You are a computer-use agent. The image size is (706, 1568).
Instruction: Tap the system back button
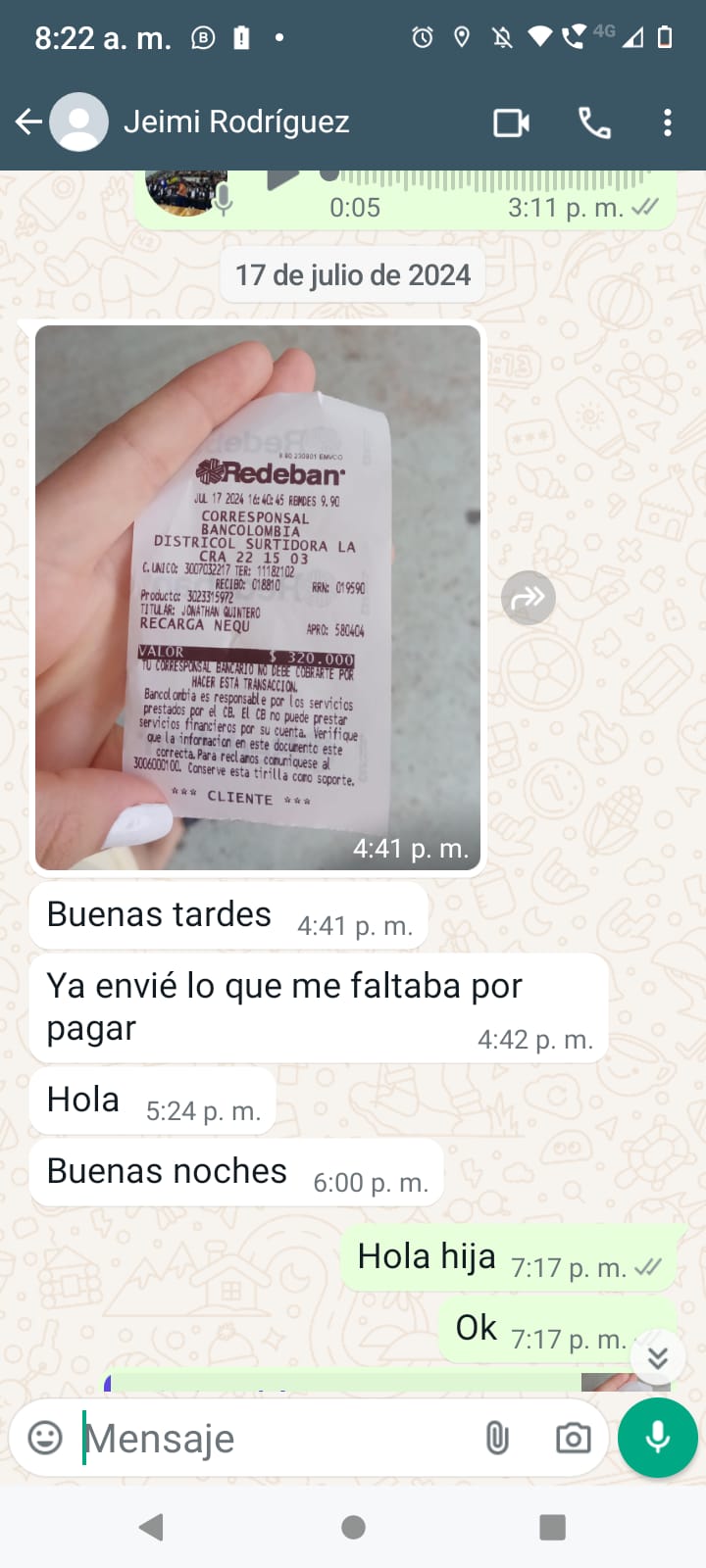click(x=151, y=1527)
